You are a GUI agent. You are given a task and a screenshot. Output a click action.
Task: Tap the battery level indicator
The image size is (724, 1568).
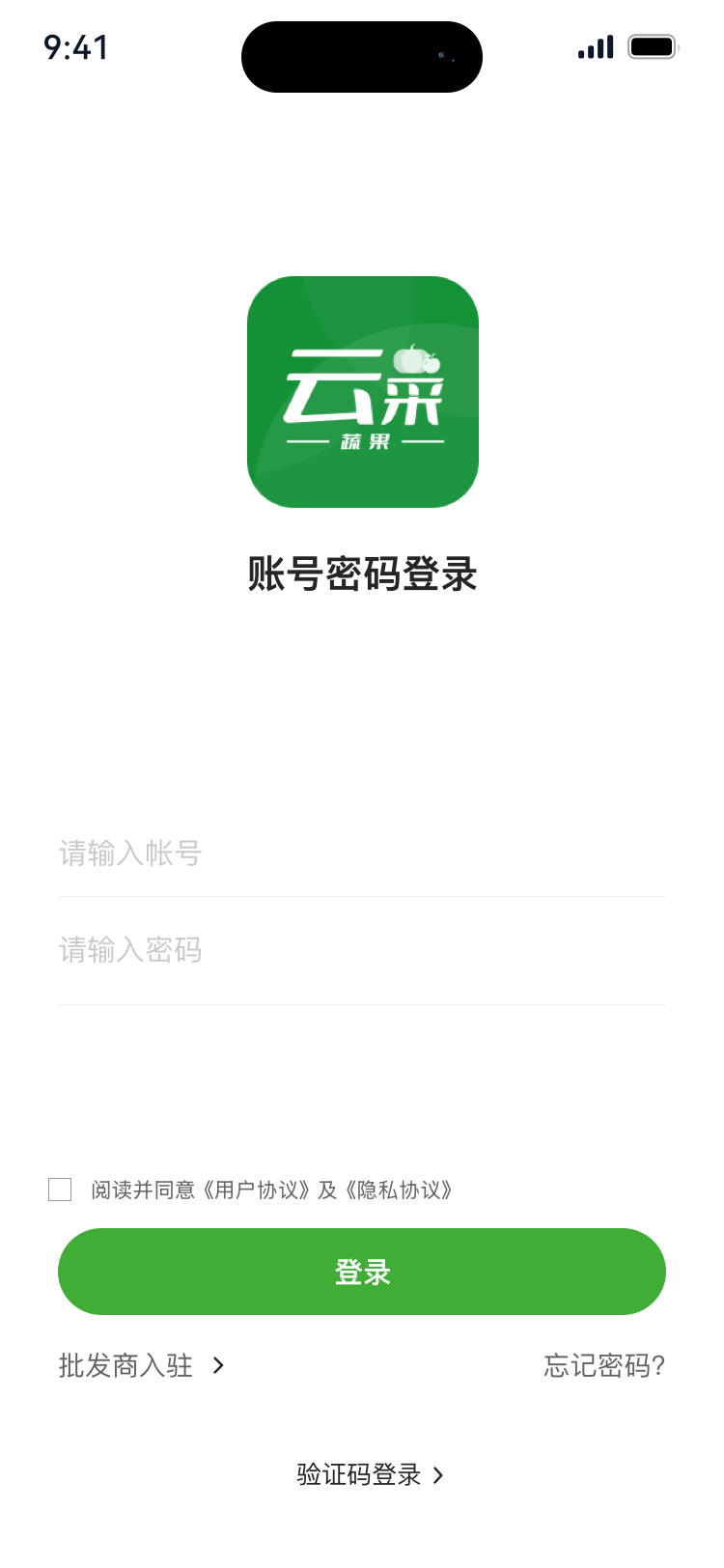[x=653, y=46]
